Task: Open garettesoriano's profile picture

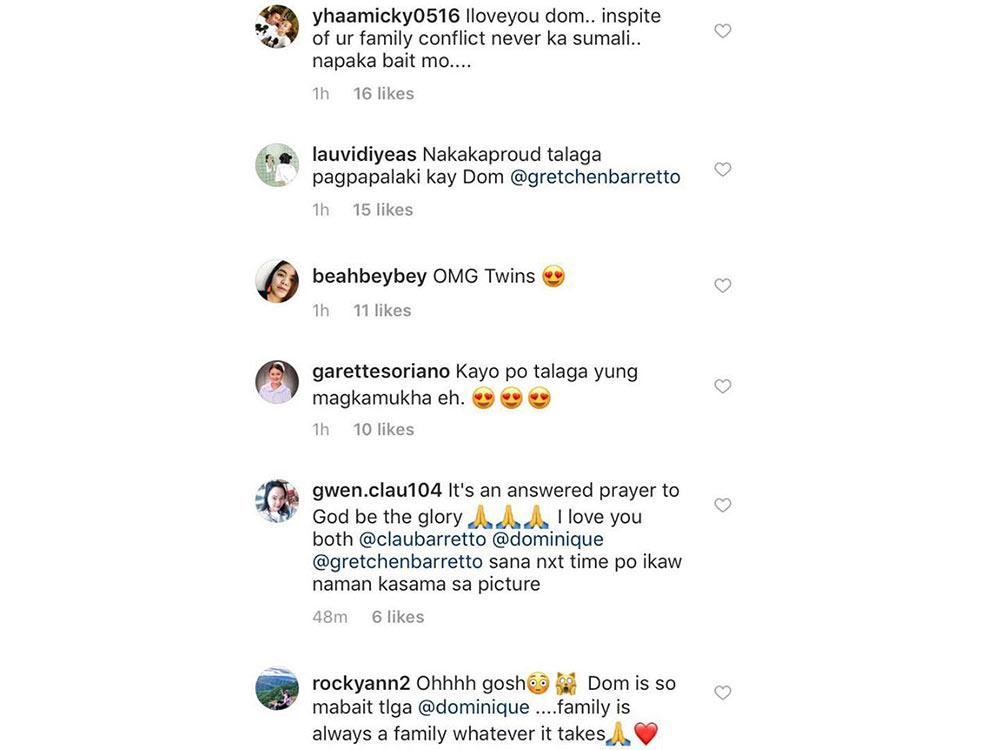Action: [277, 382]
